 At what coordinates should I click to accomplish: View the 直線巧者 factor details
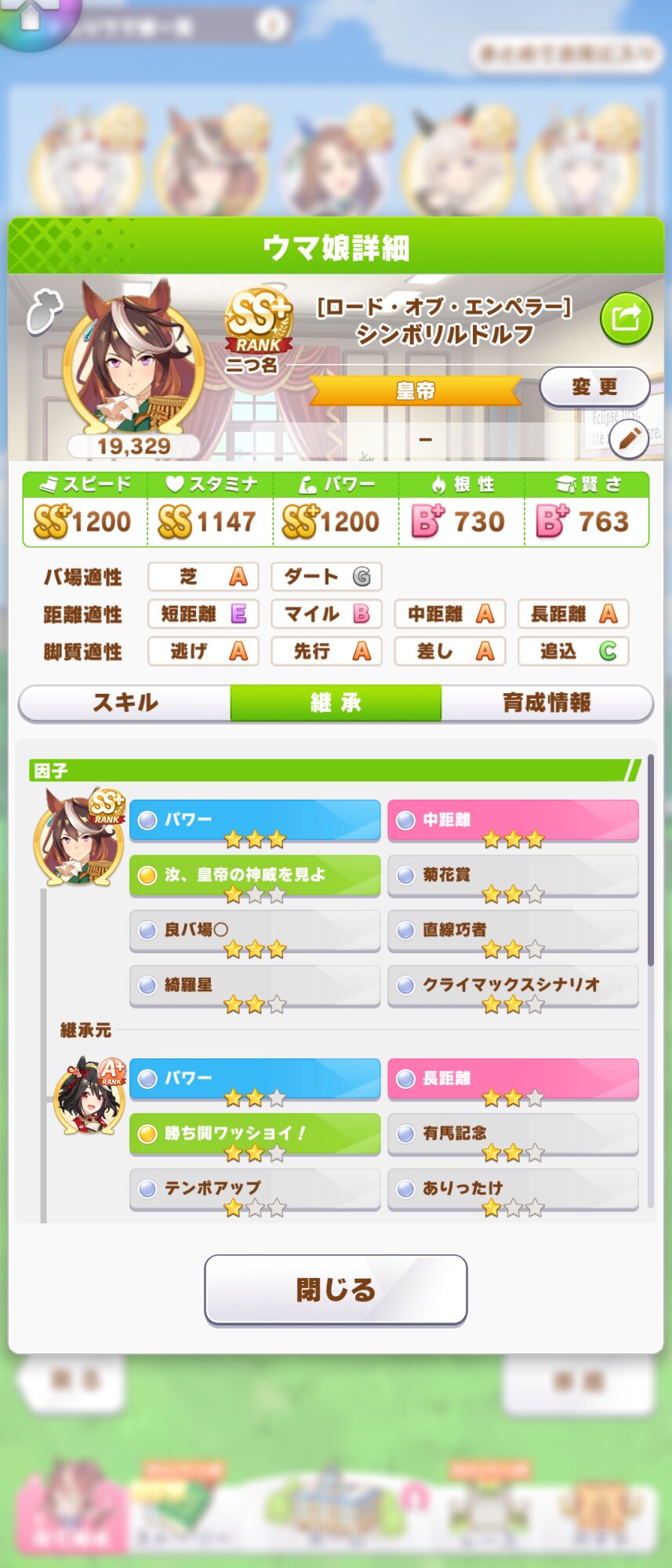513,930
